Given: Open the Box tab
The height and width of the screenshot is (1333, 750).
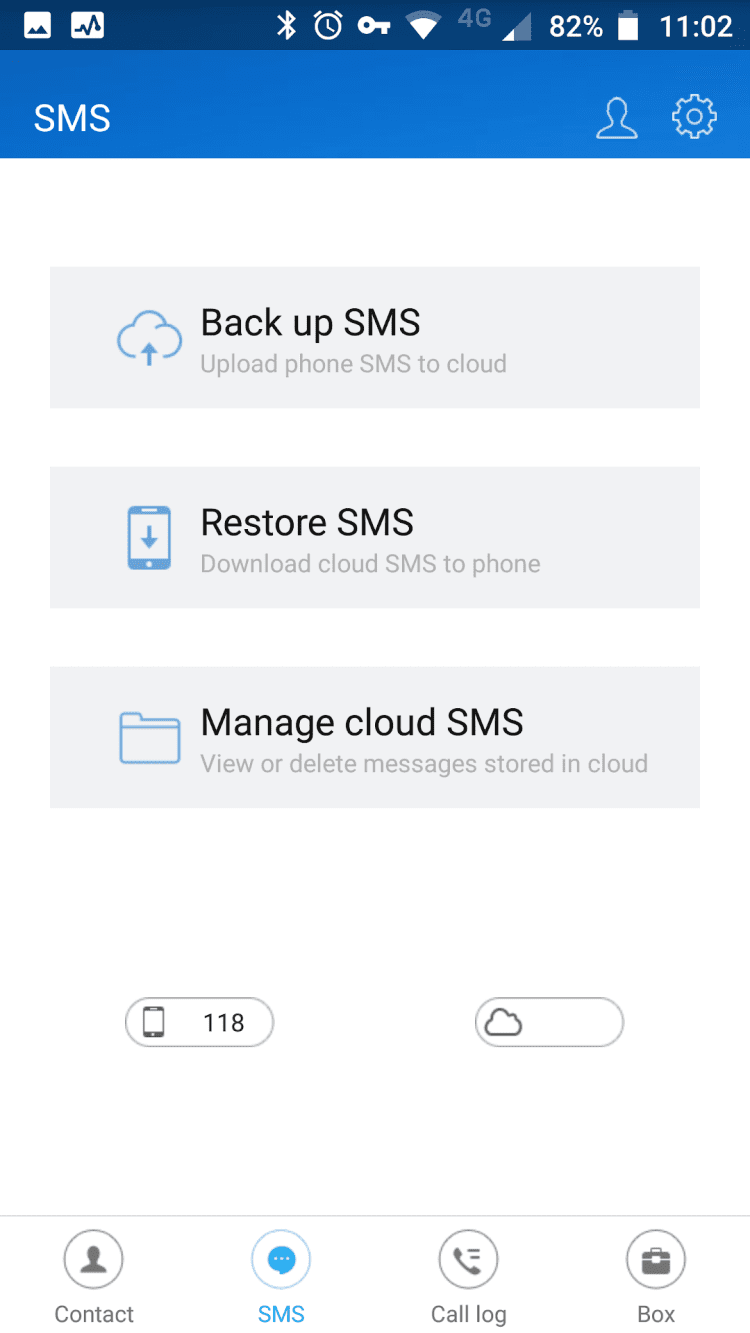Looking at the screenshot, I should (656, 1276).
